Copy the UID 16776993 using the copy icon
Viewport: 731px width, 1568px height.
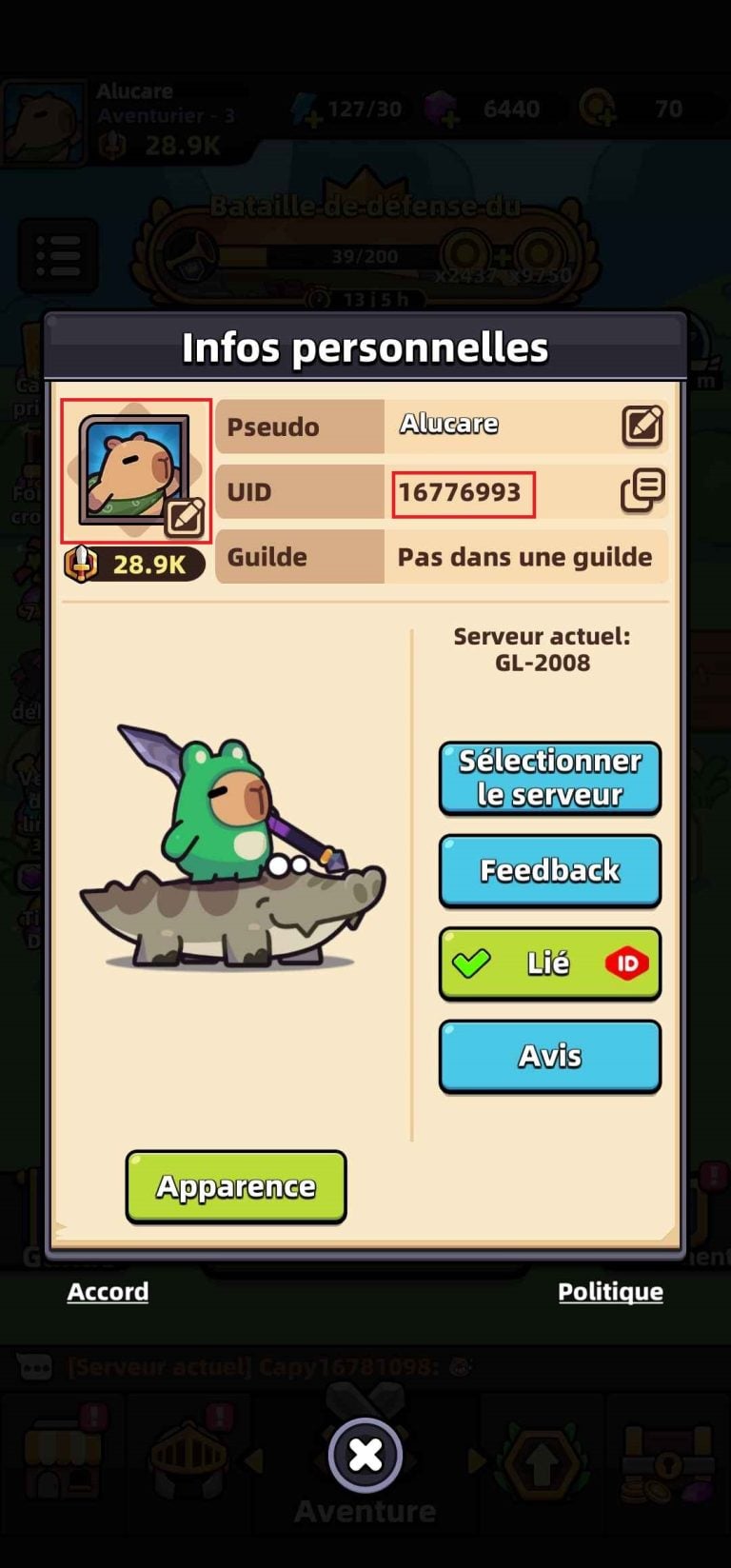click(x=643, y=490)
